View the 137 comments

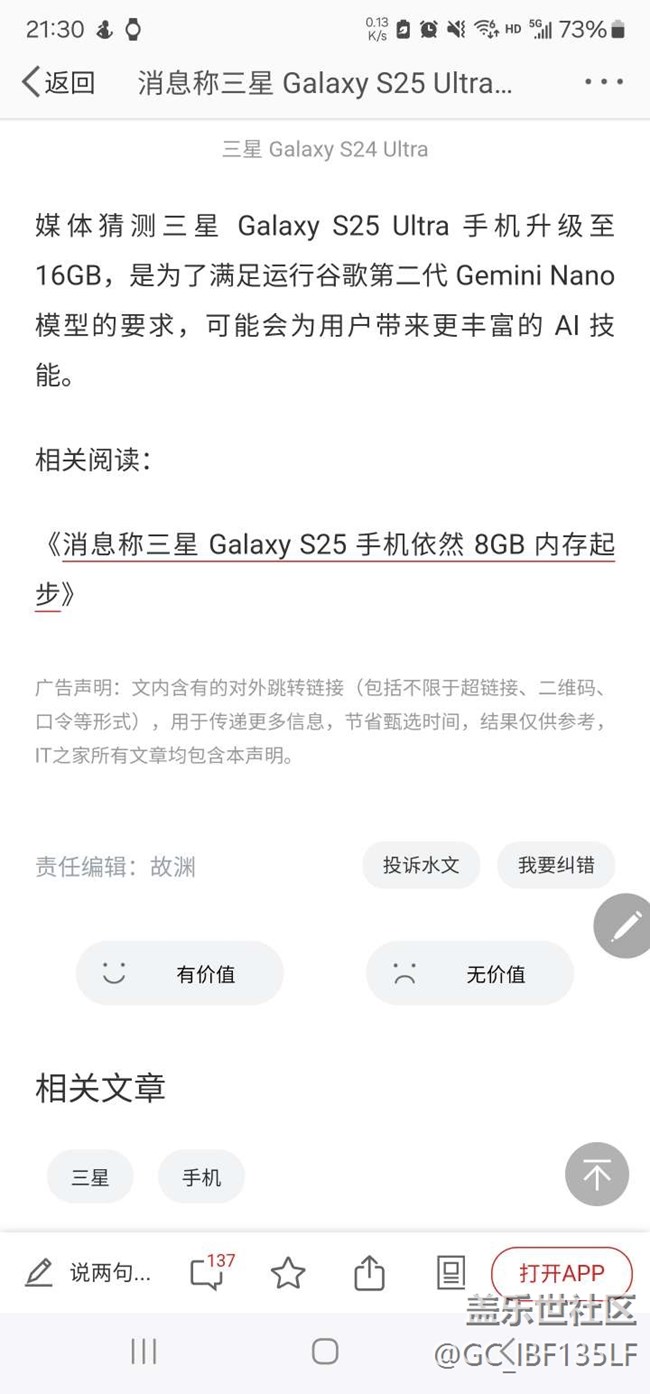[211, 1270]
